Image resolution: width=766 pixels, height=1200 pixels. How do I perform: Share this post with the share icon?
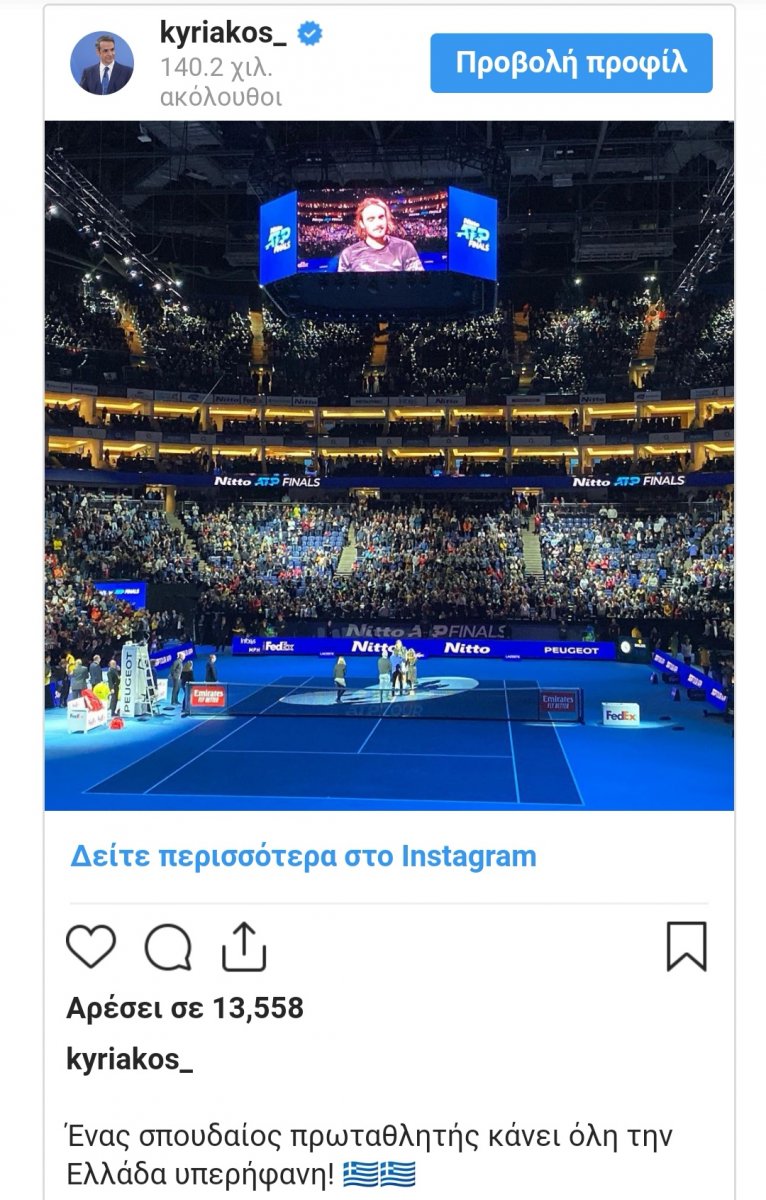point(244,946)
